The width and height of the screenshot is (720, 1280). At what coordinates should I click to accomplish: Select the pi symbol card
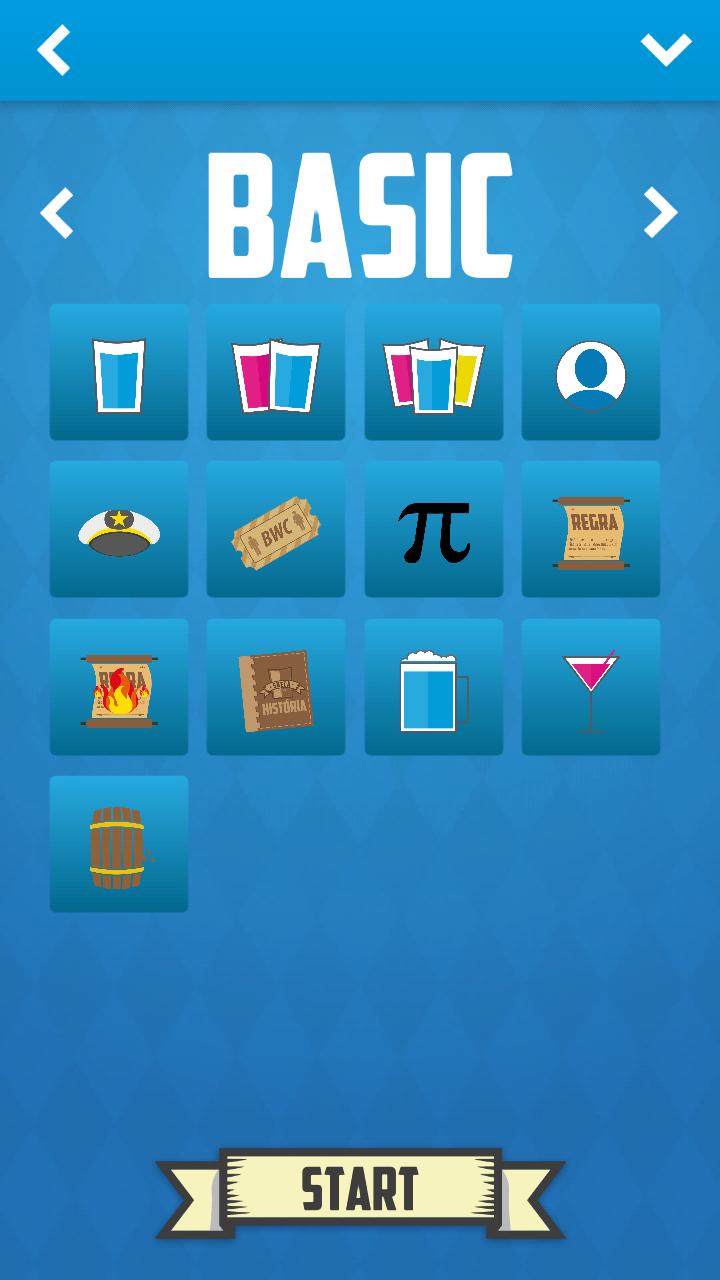pos(434,530)
